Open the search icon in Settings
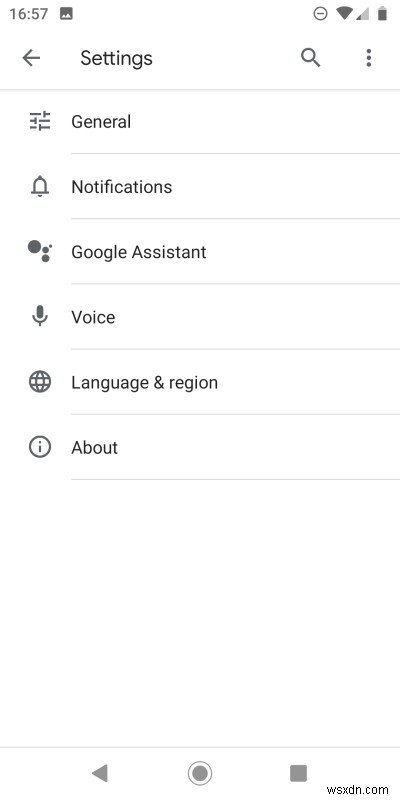Viewport: 400px width, 800px height. (x=310, y=58)
